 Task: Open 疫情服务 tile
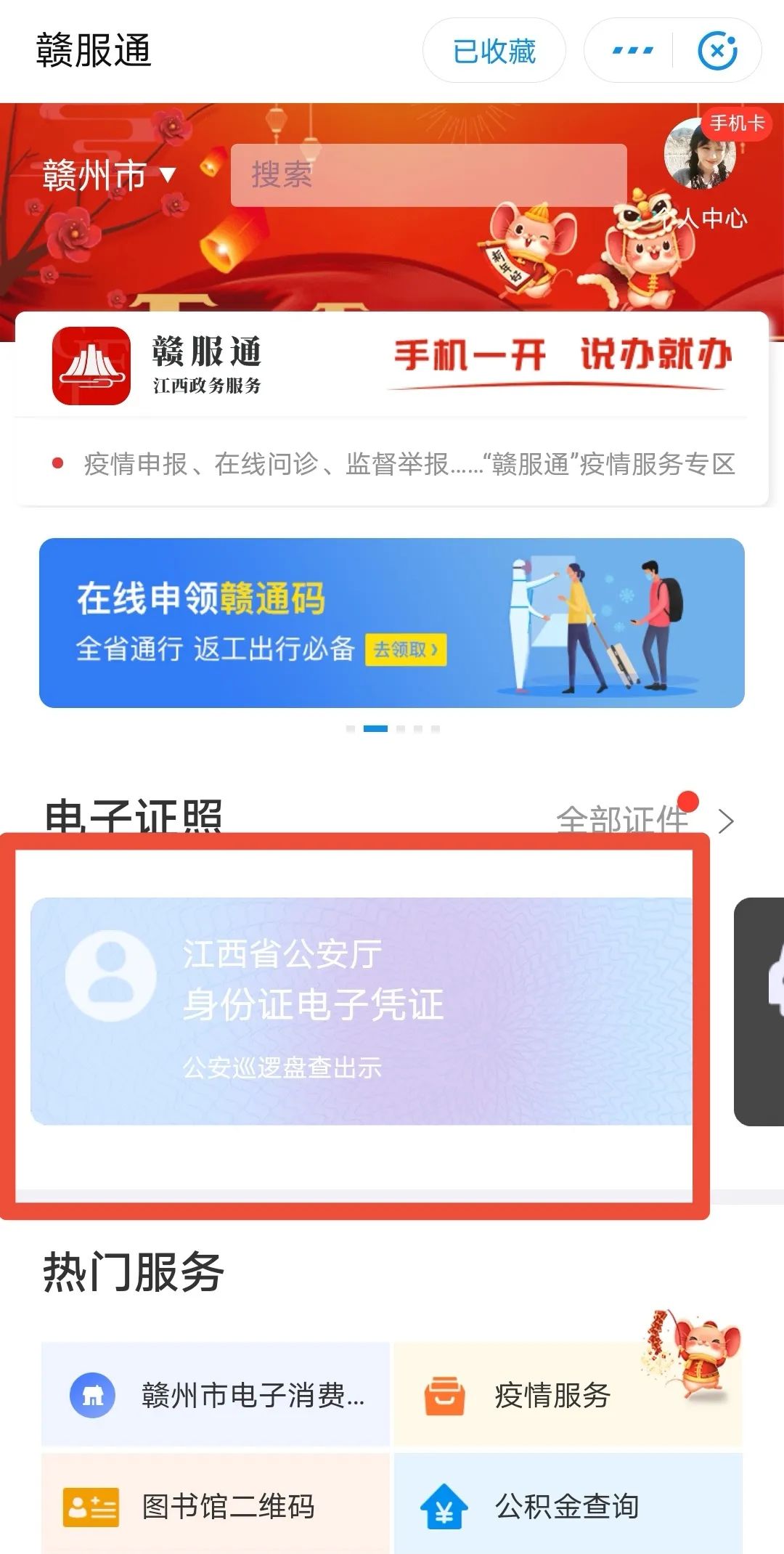[552, 1395]
